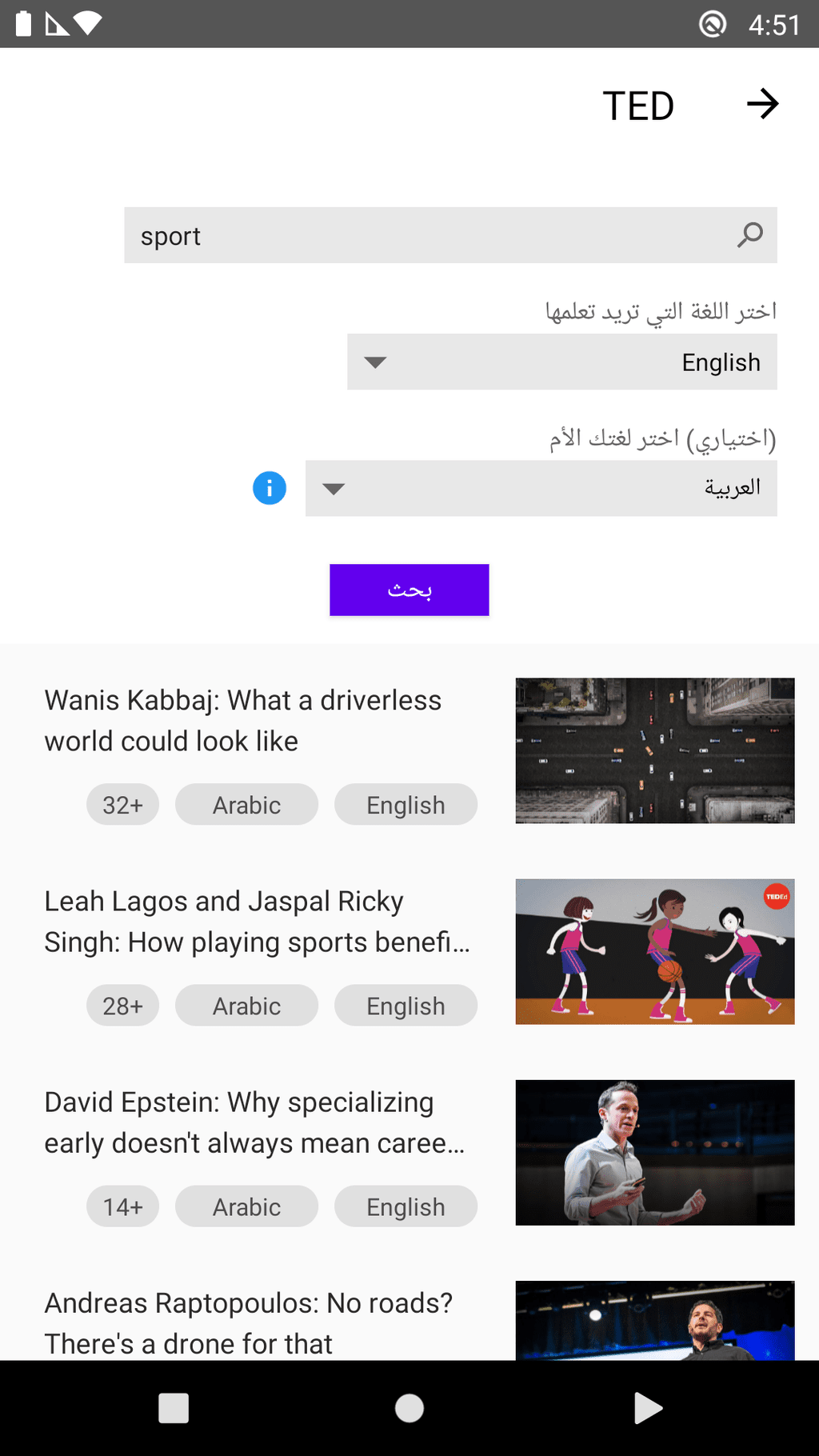Screen dimensions: 819x1456
Task: Tap English chip under Wanis Kabbaj talk
Action: coord(406,805)
